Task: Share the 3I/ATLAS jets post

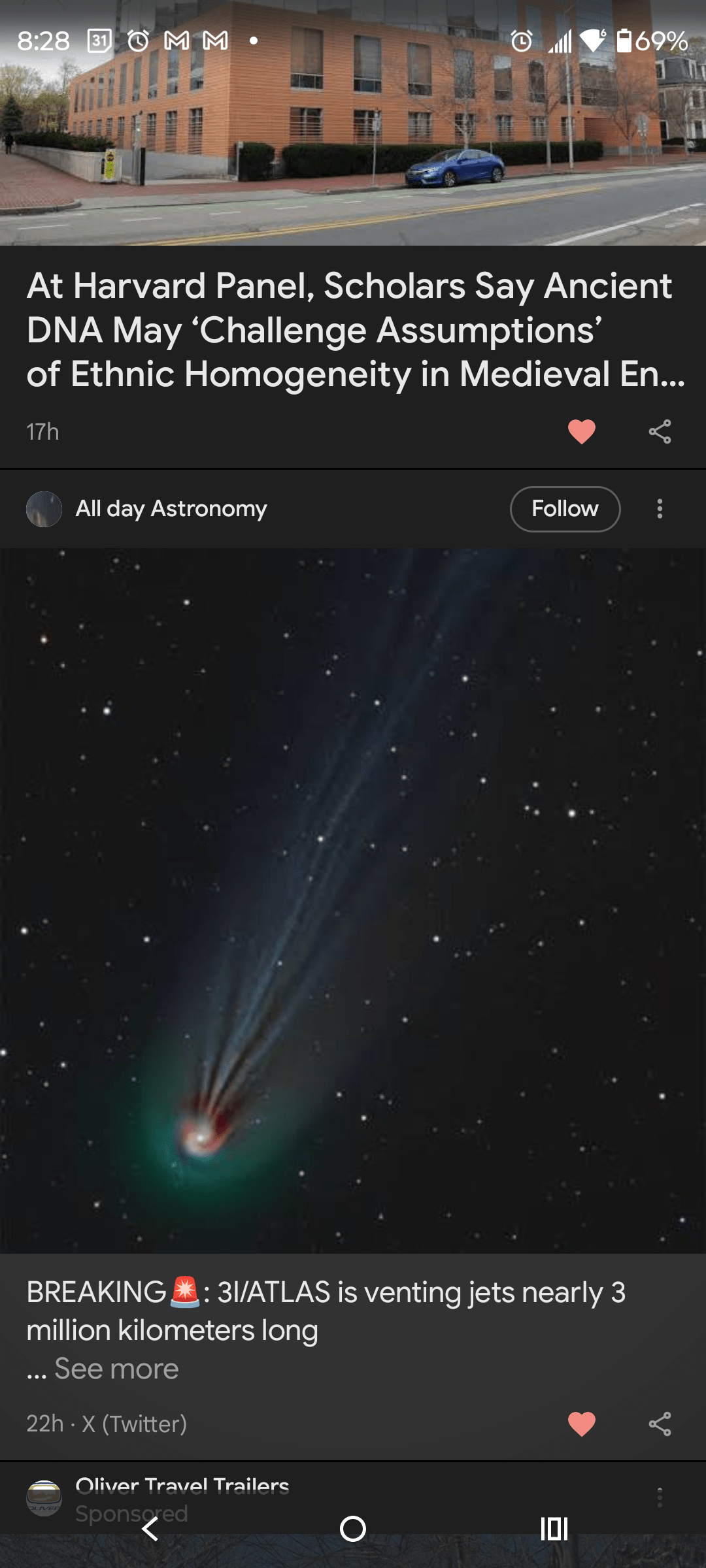Action: click(660, 1424)
